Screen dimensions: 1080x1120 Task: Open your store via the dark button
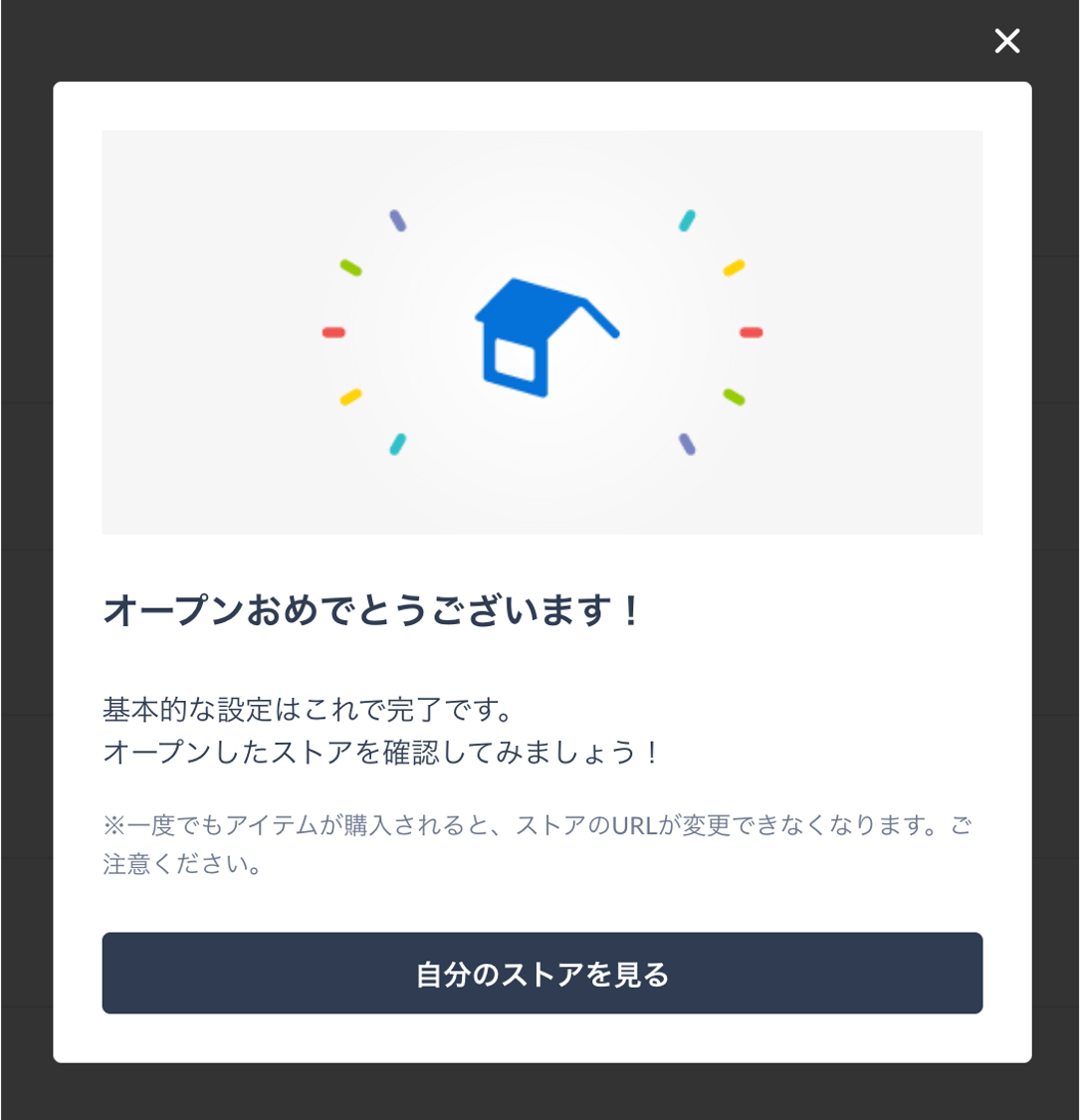[x=541, y=975]
